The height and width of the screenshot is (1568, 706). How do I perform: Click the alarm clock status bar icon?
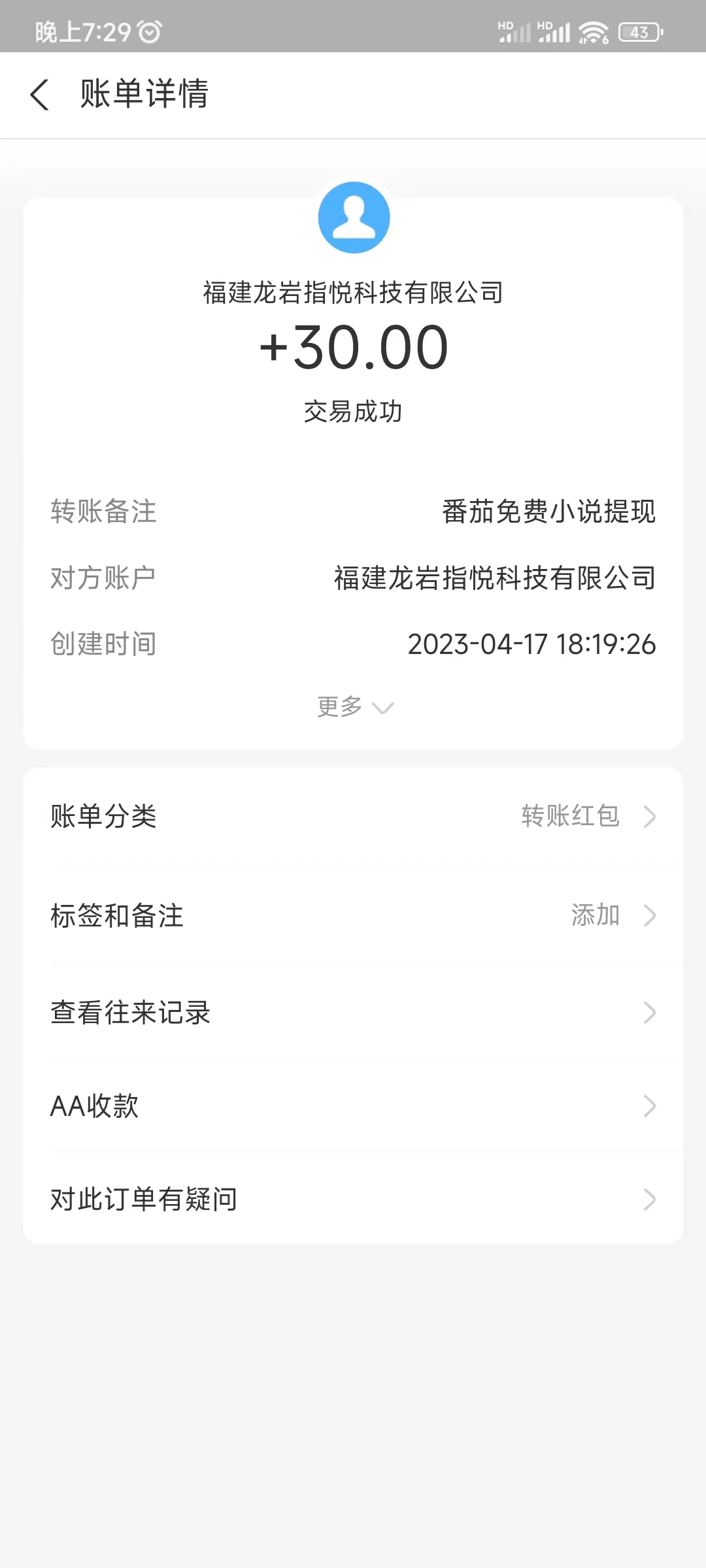149,30
